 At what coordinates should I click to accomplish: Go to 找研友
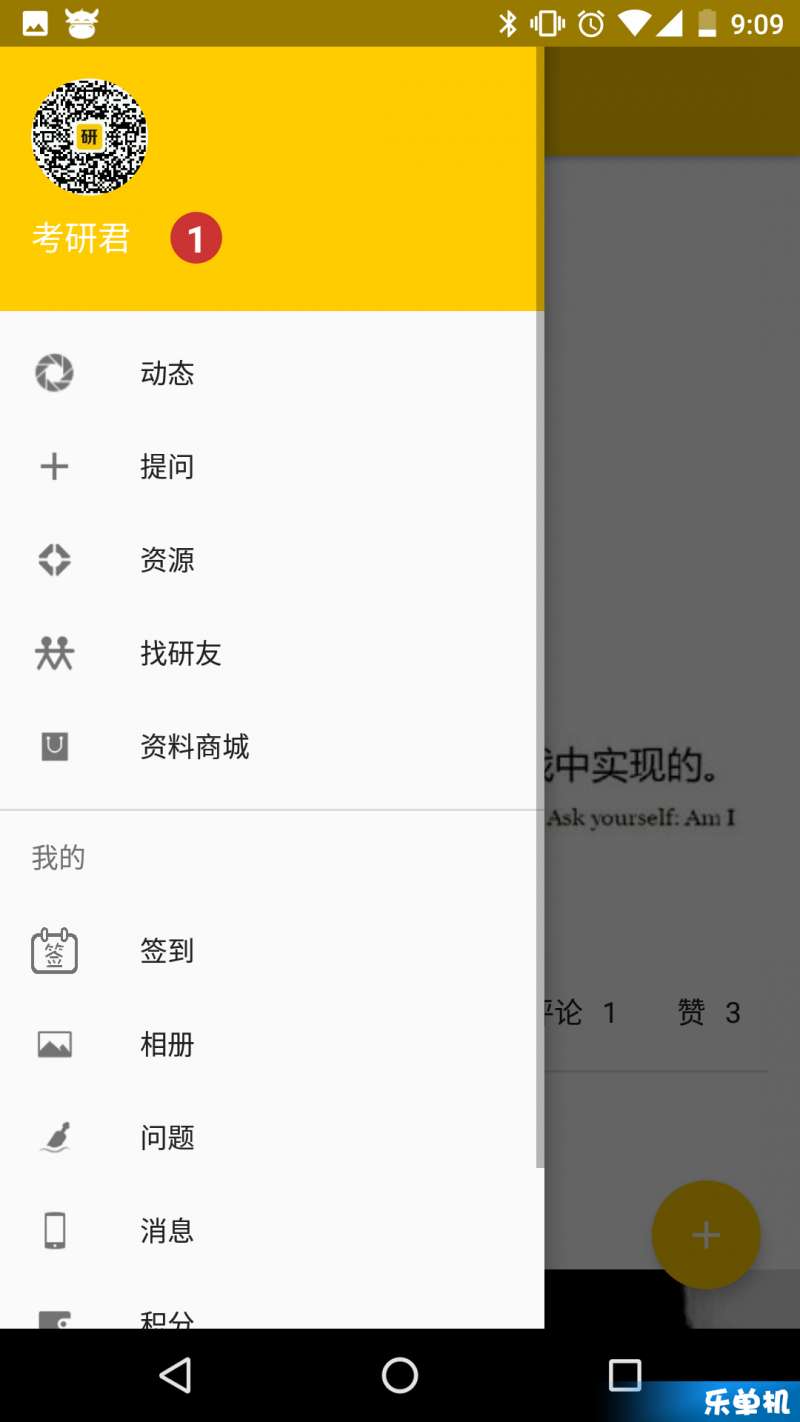[x=180, y=654]
